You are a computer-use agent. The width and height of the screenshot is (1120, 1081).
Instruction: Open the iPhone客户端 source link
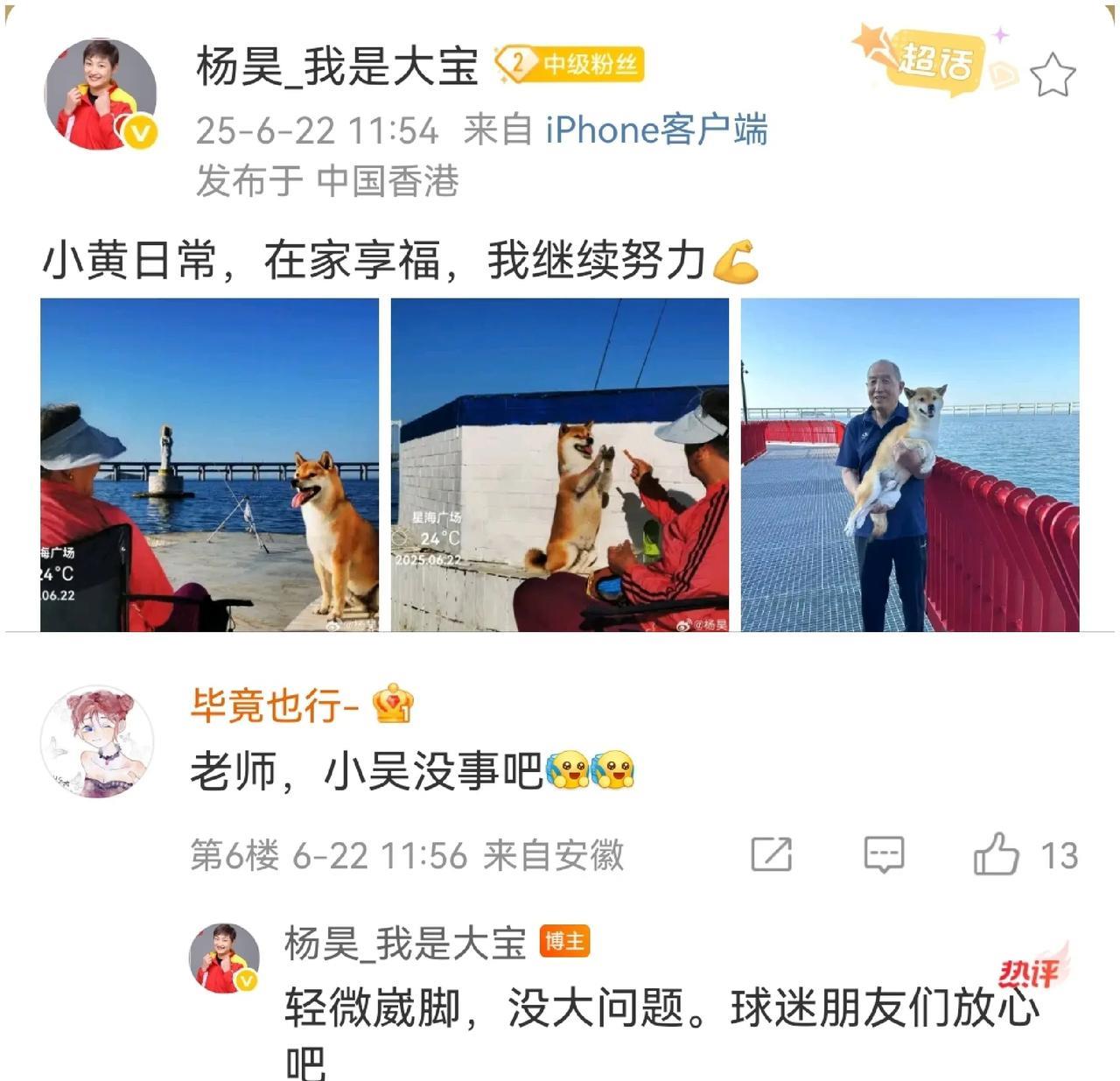pos(656,130)
